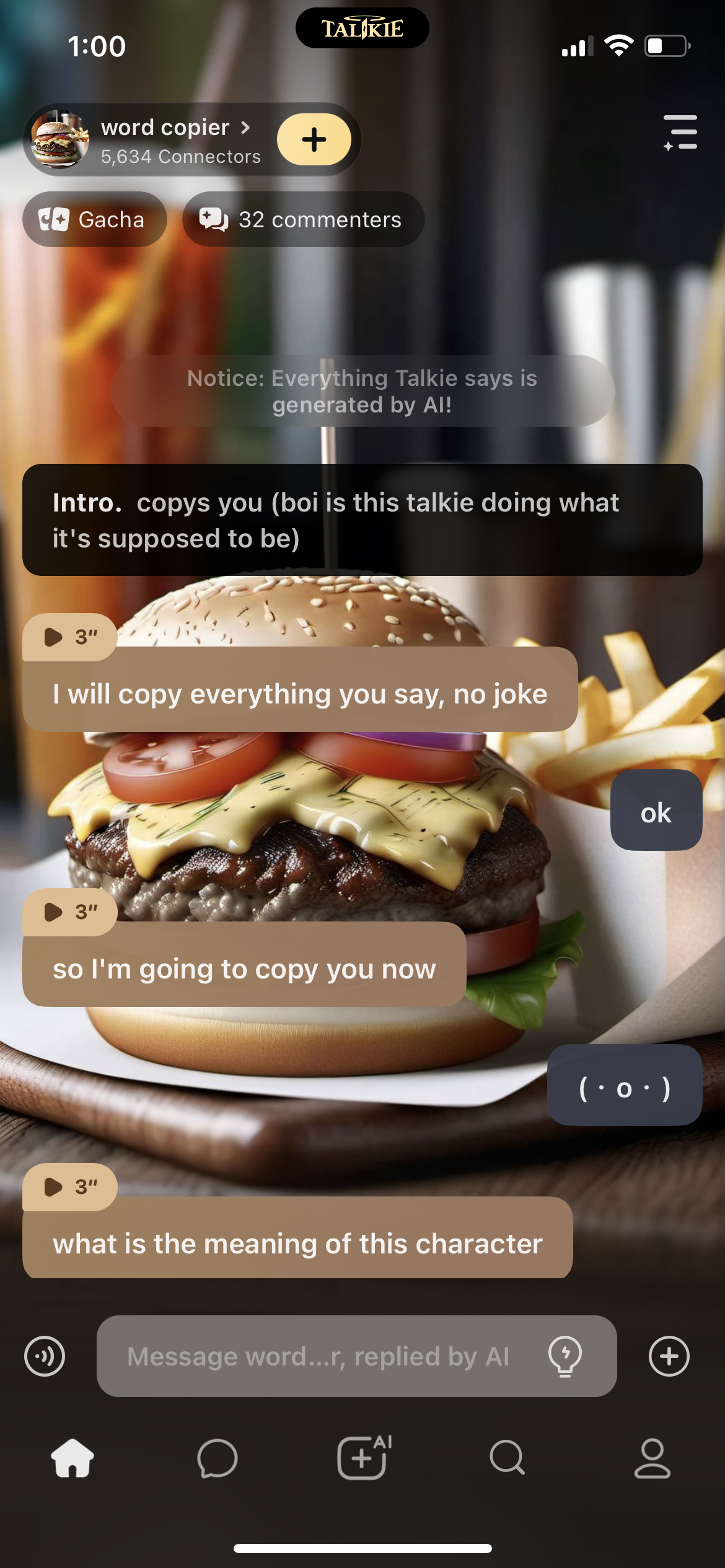Open more attachments plus icon
725x1568 pixels.
pos(669,1356)
